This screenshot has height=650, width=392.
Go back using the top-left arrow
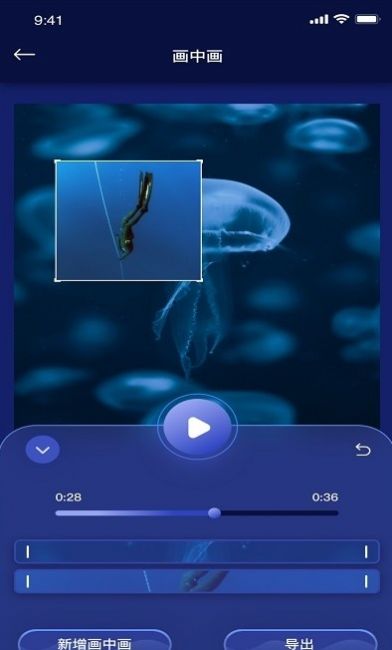click(x=24, y=55)
